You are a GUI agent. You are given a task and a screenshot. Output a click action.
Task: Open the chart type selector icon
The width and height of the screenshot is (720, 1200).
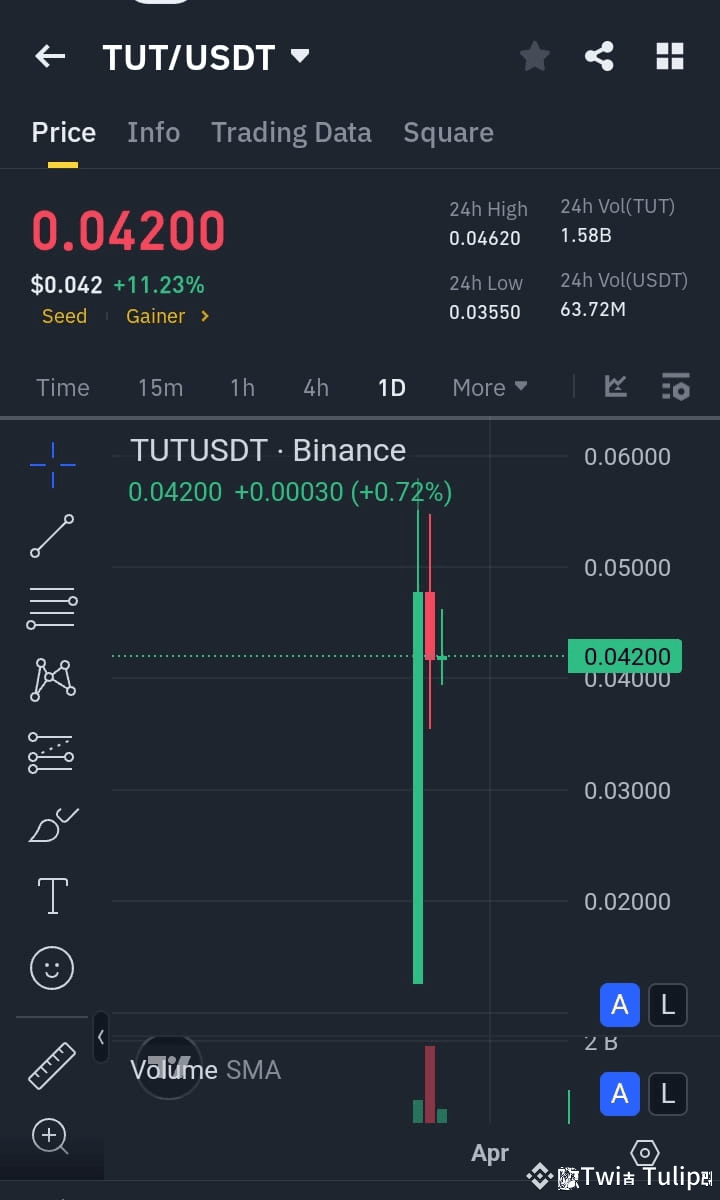(617, 387)
